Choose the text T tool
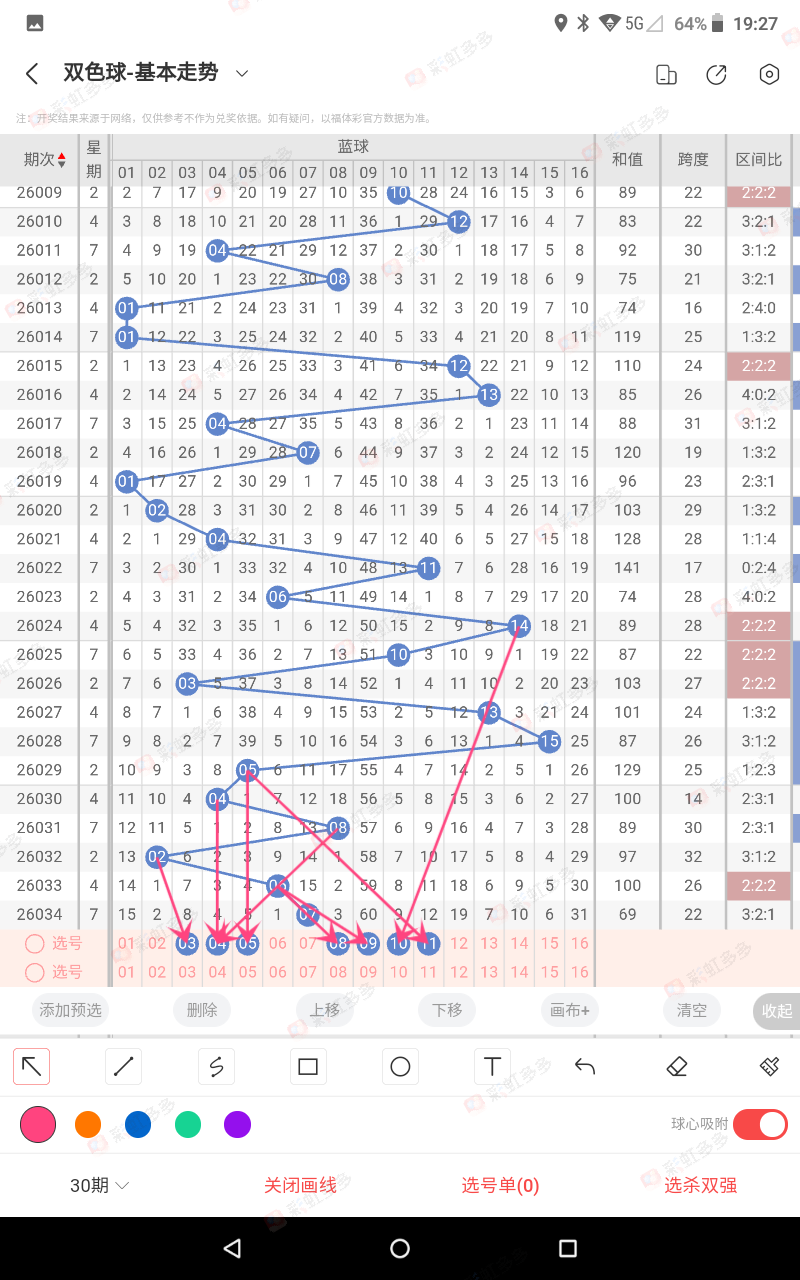 point(492,1067)
